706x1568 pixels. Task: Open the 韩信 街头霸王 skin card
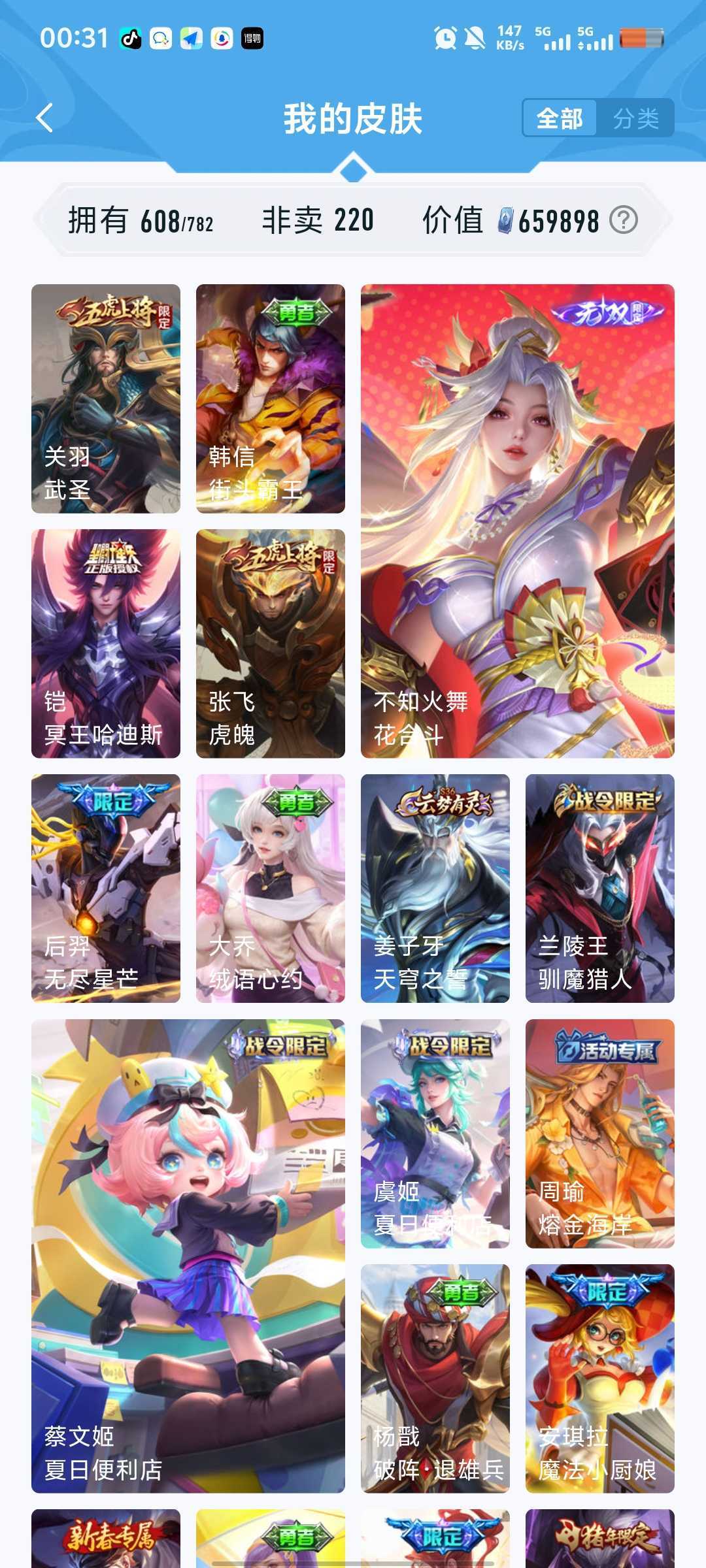tap(271, 399)
